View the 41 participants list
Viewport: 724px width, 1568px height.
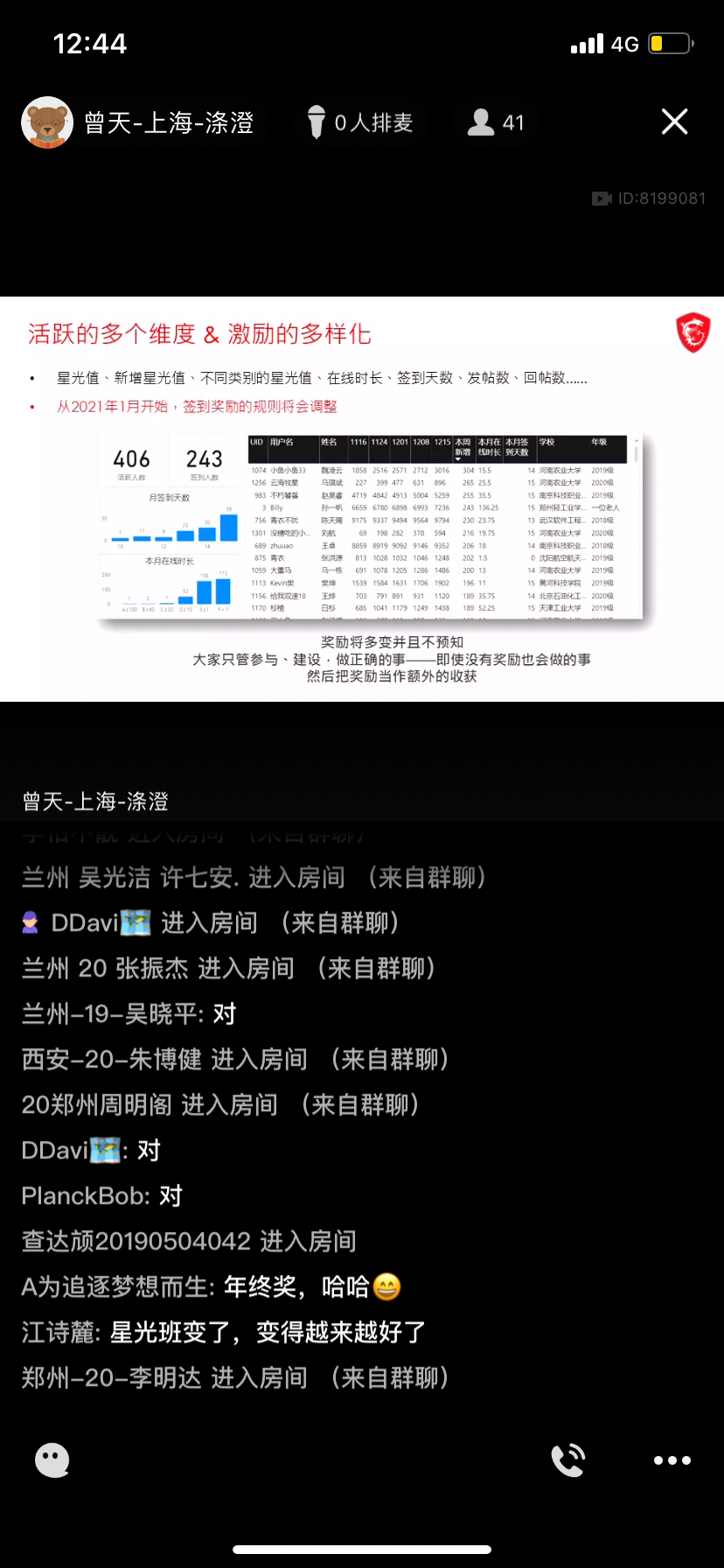coord(496,122)
